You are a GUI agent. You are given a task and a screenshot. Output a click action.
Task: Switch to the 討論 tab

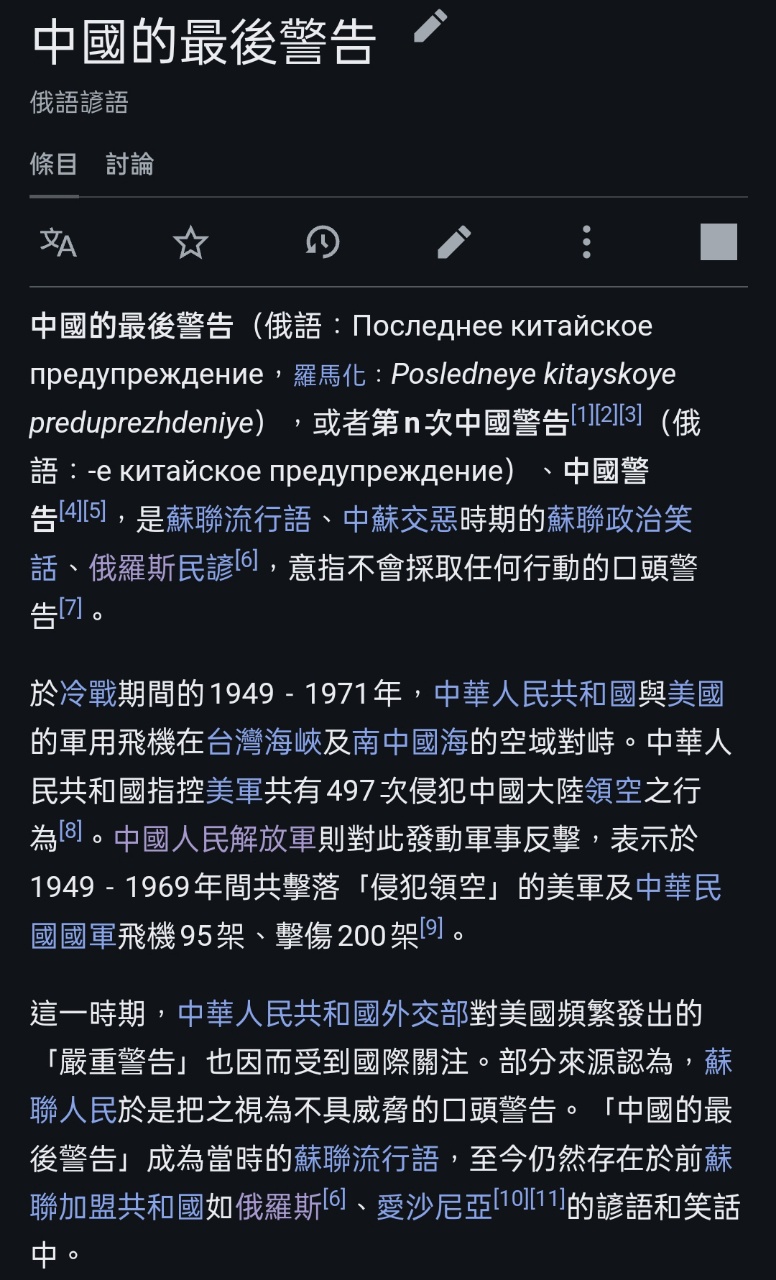(130, 164)
